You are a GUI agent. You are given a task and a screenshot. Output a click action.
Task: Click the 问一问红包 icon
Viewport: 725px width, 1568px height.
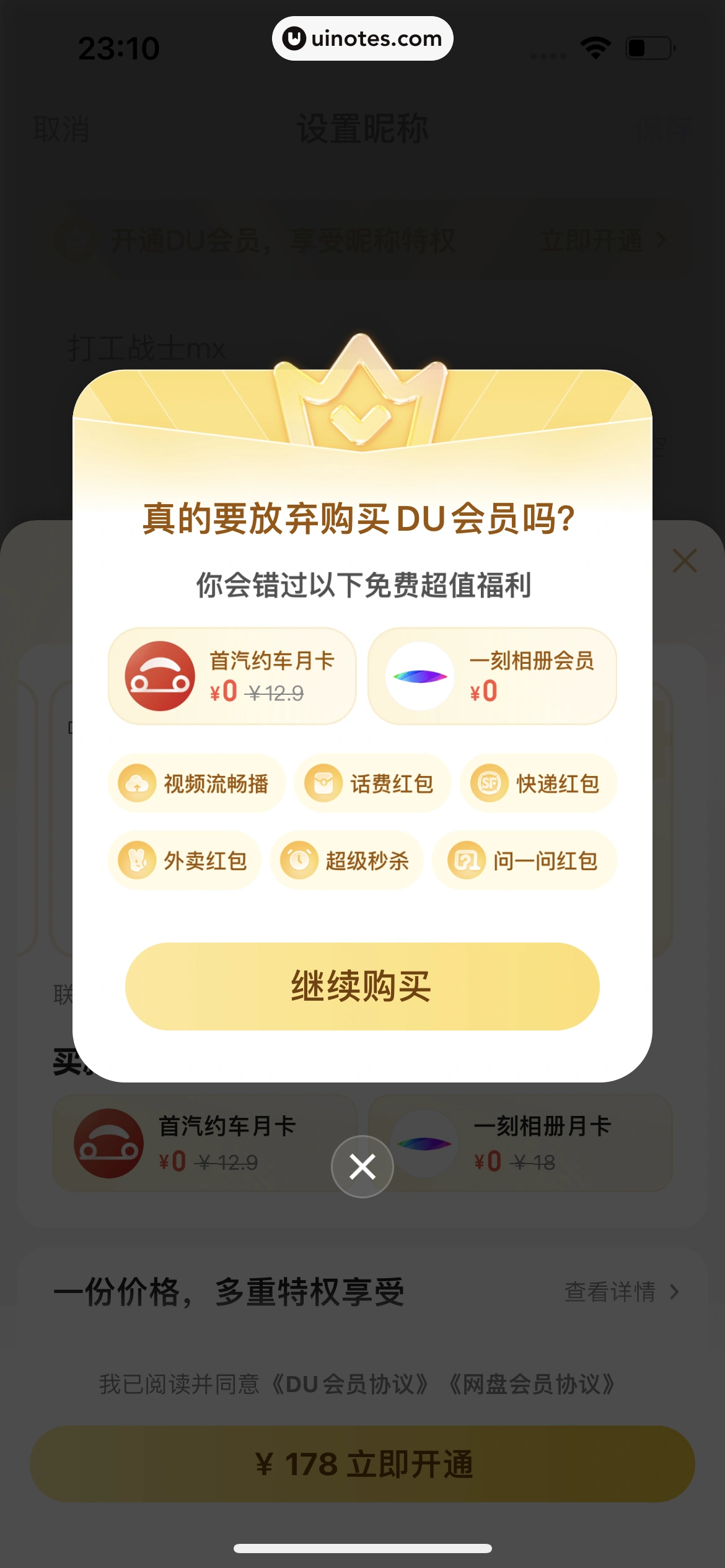pos(467,860)
